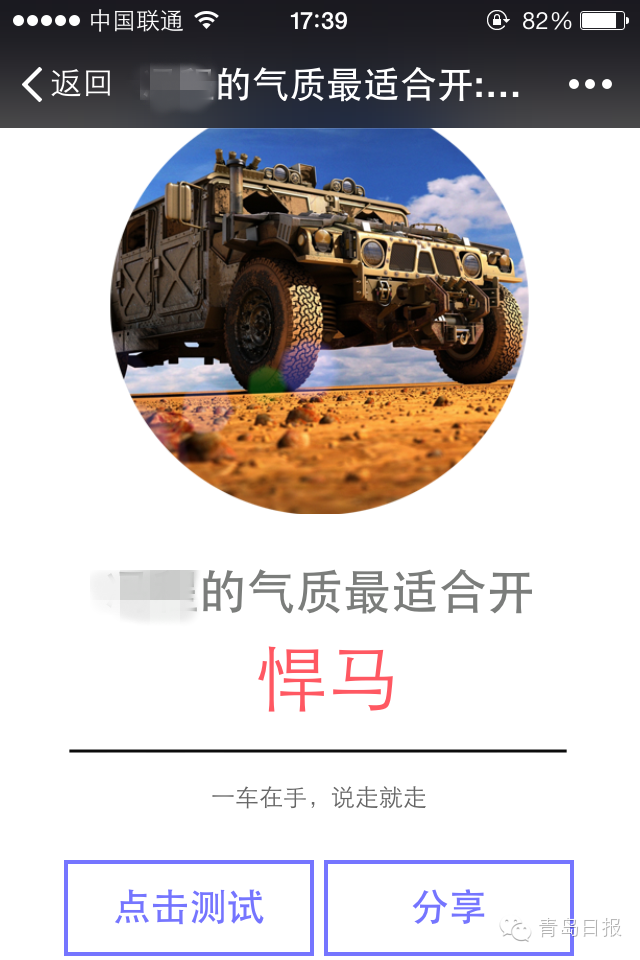Image resolution: width=640 pixels, height=960 pixels.
Task: Open the three-dot overflow menu
Action: pyautogui.click(x=590, y=84)
